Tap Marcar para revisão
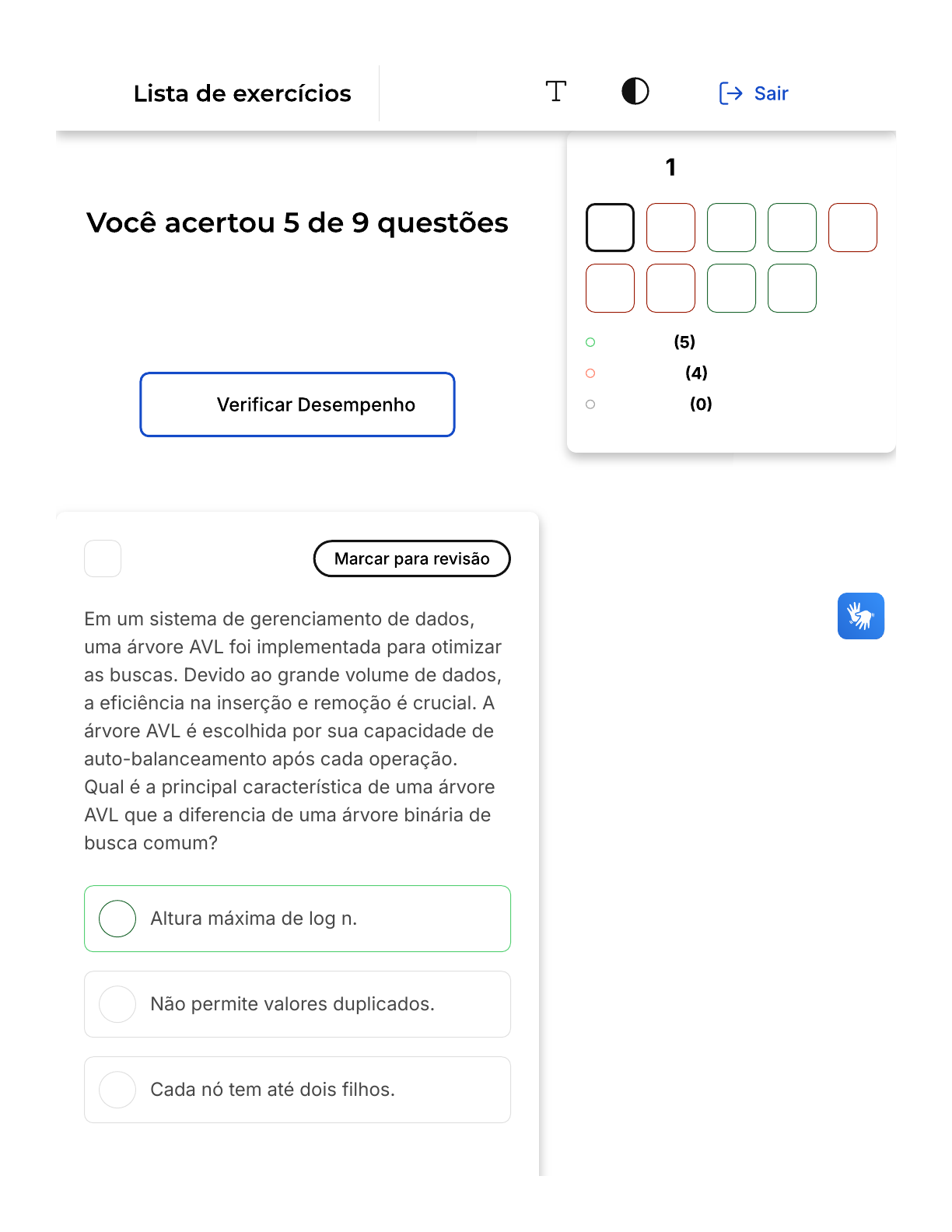Image resolution: width=952 pixels, height=1232 pixels. click(411, 558)
